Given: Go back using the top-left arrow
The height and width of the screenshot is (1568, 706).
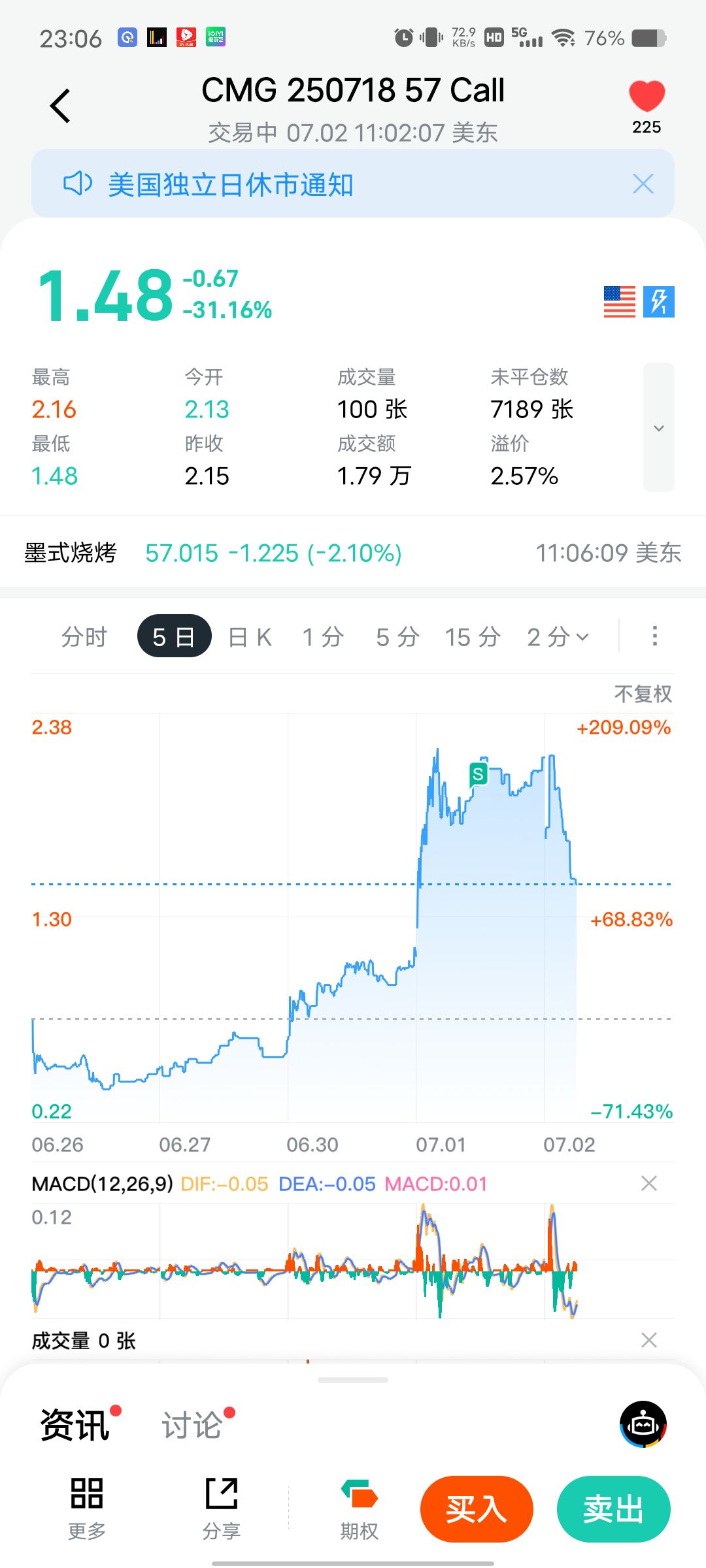Looking at the screenshot, I should coord(60,106).
